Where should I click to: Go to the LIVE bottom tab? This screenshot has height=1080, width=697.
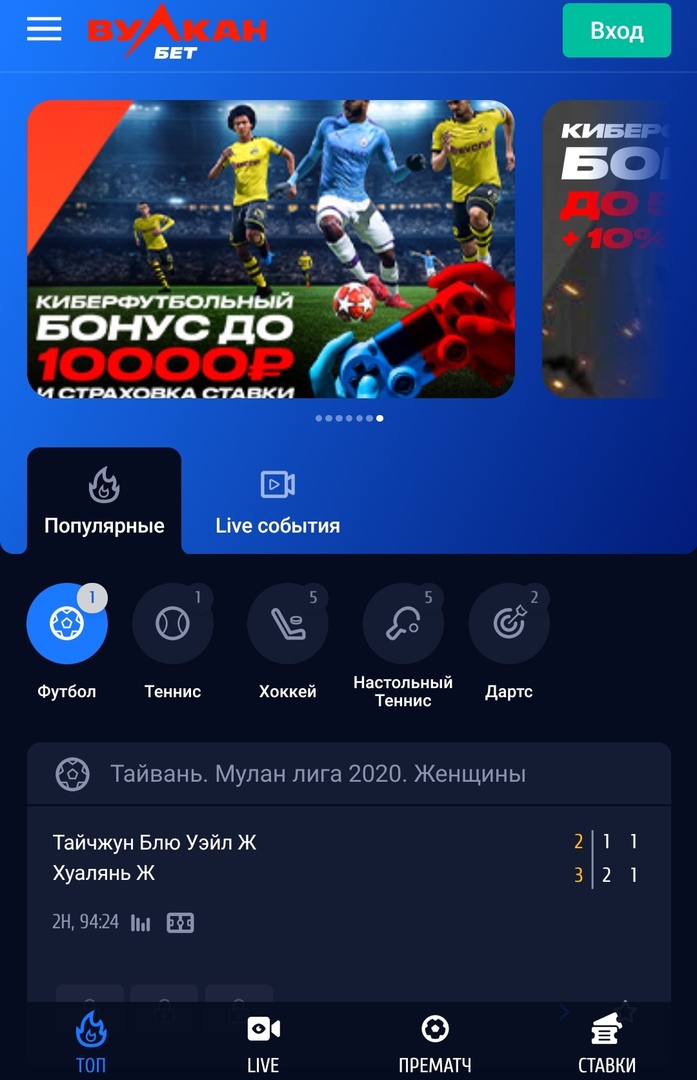coord(263,1042)
